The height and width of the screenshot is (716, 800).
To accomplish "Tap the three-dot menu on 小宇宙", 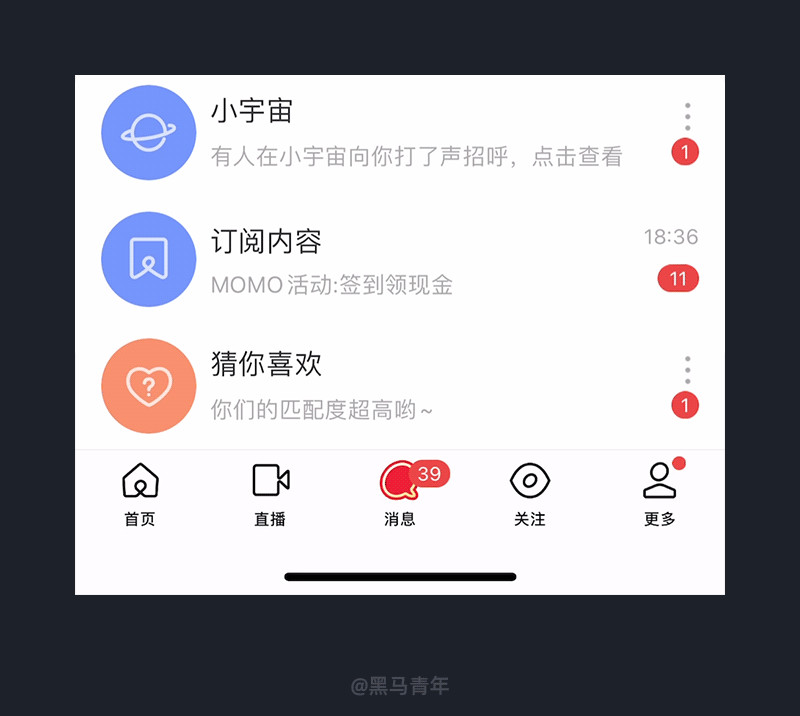I will [x=687, y=116].
